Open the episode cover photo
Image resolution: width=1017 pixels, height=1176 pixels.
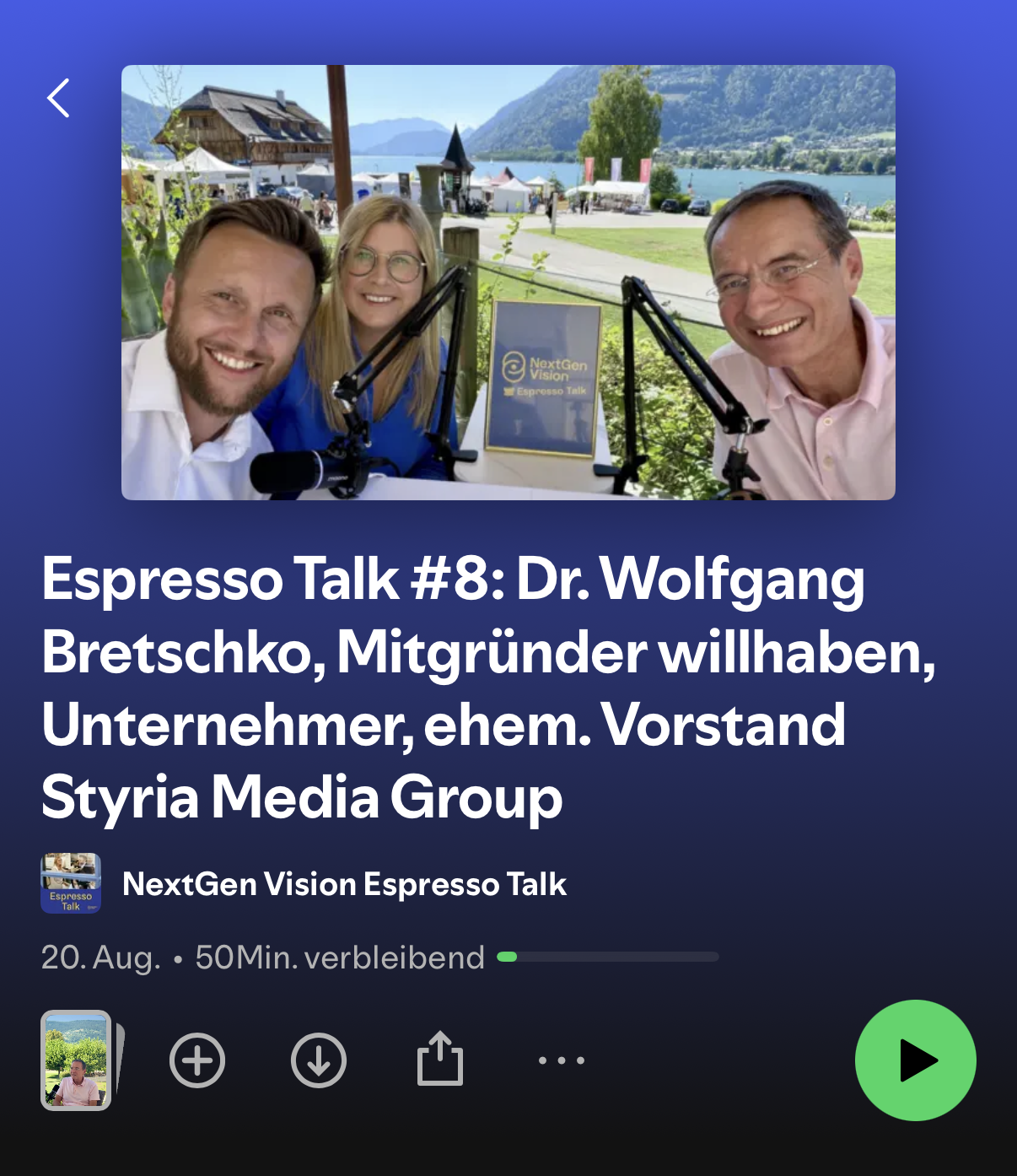point(508,283)
